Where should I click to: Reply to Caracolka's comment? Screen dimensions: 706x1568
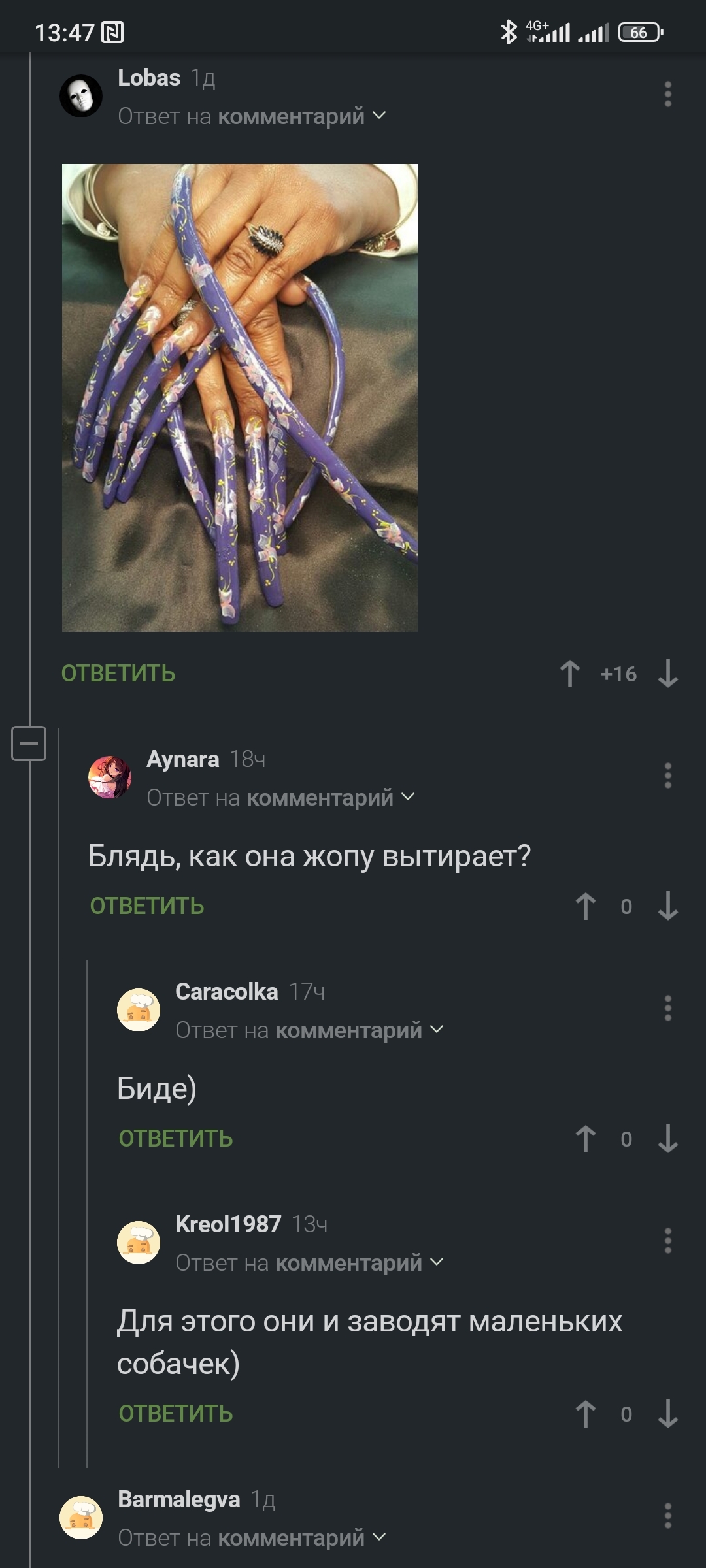coord(176,1139)
